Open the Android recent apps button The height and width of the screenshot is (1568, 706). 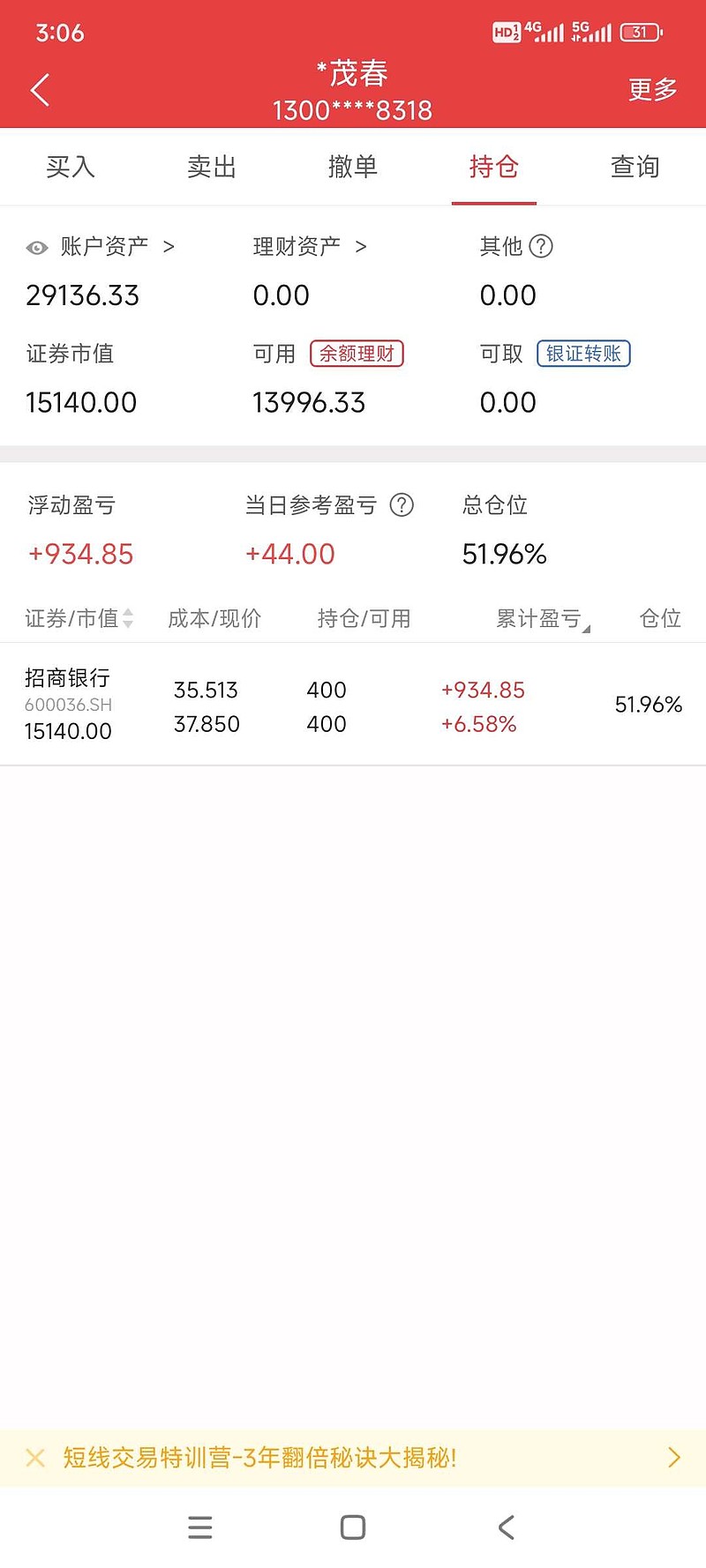[x=200, y=1527]
